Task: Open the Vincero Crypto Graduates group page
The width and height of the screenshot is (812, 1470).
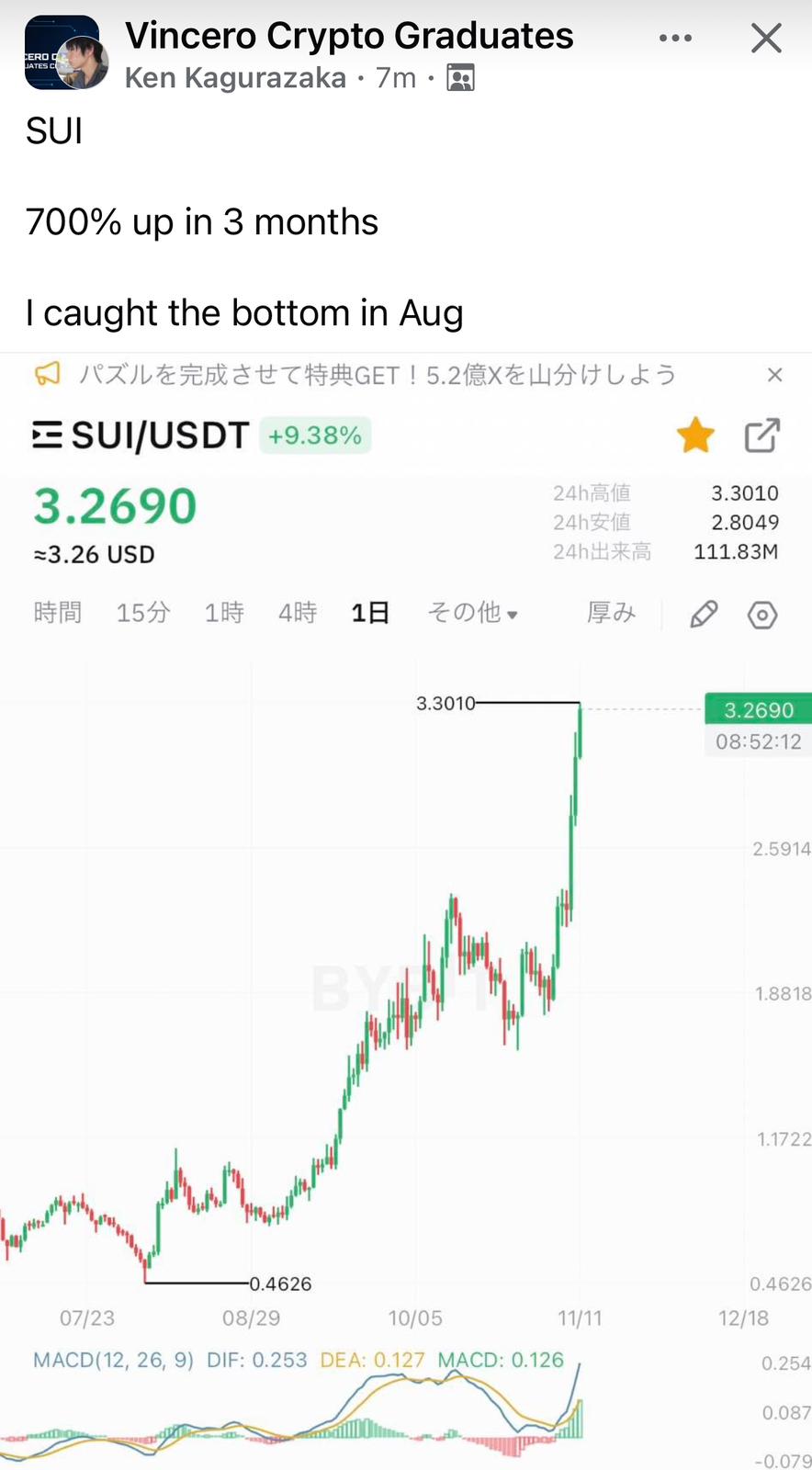Action: click(349, 36)
